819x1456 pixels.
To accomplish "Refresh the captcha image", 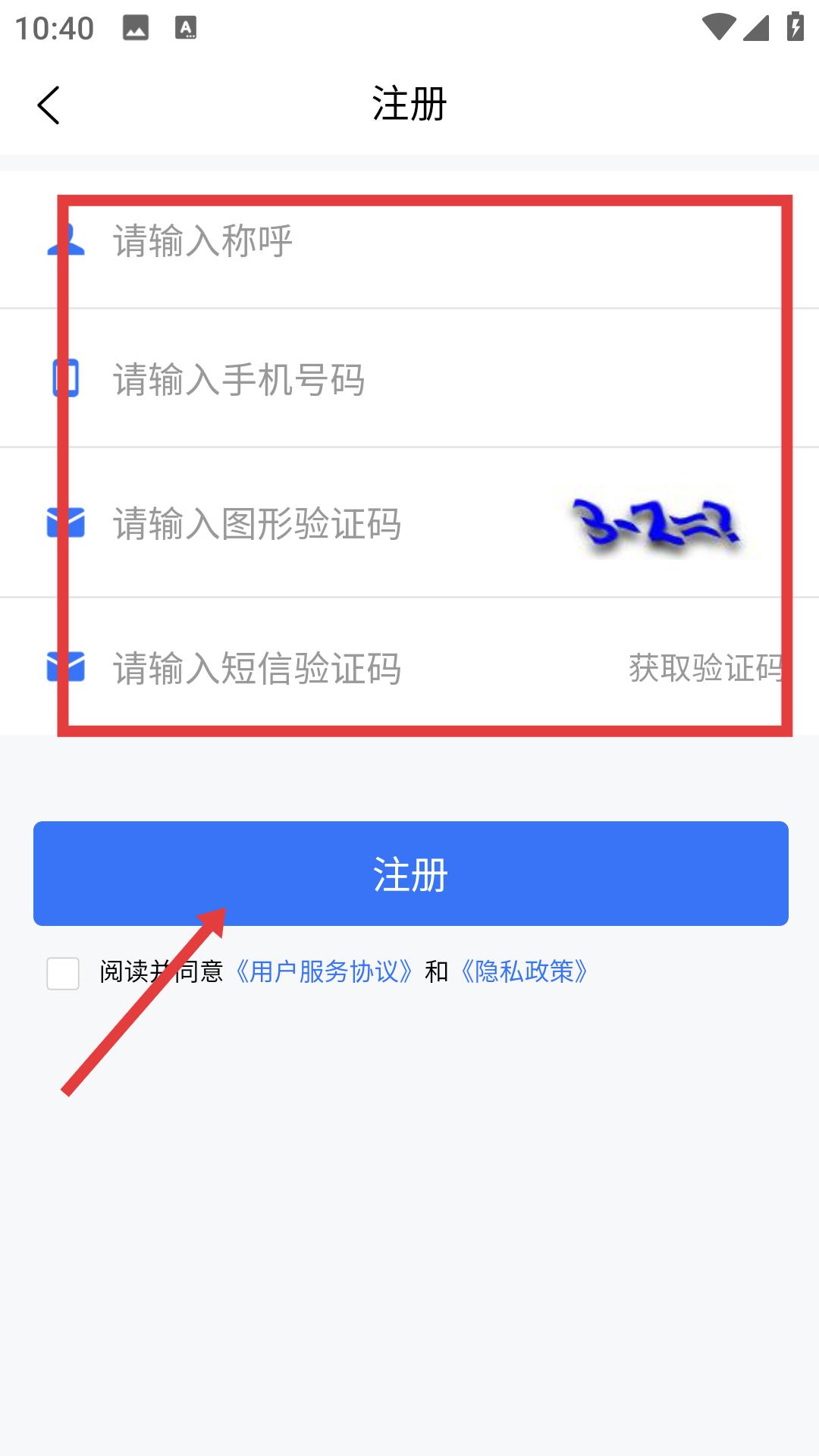I will pyautogui.click(x=657, y=524).
